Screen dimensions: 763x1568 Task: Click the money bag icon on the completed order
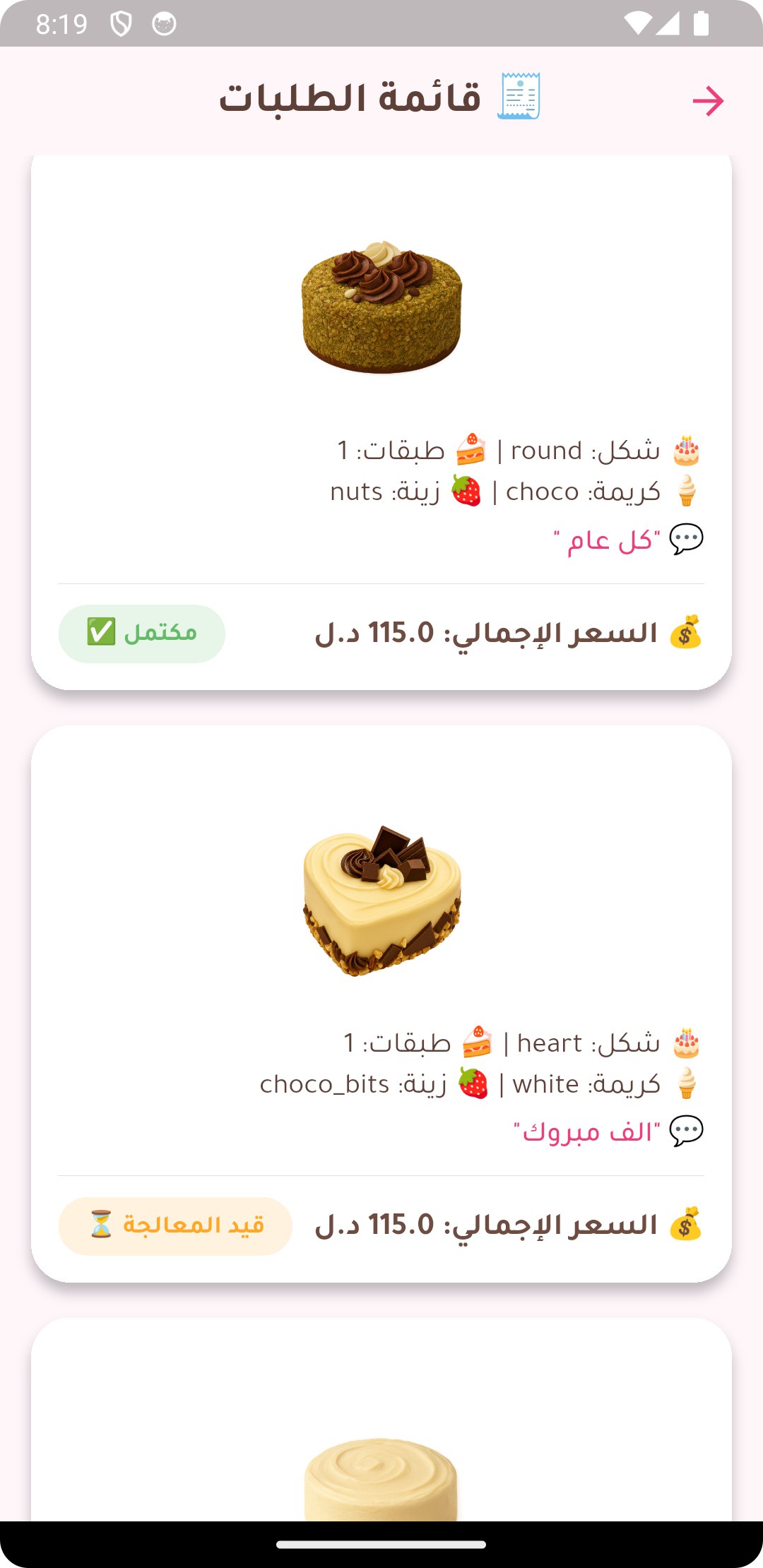[x=684, y=634]
